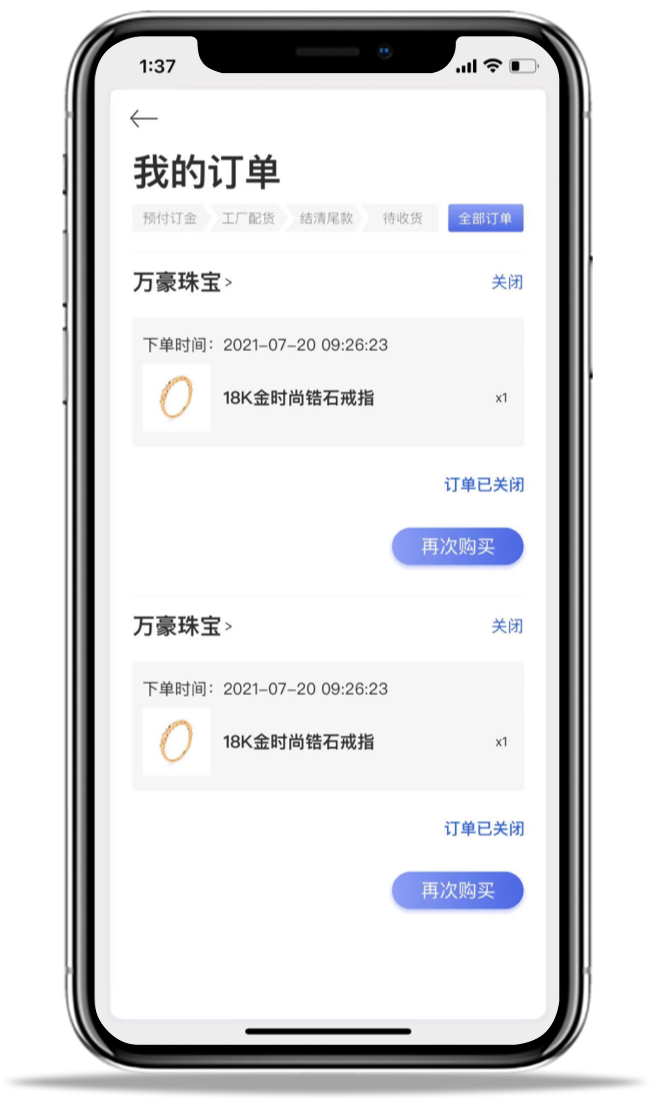The image size is (658, 1104).
Task: Tap 关闭 on the first order
Action: pos(507,283)
